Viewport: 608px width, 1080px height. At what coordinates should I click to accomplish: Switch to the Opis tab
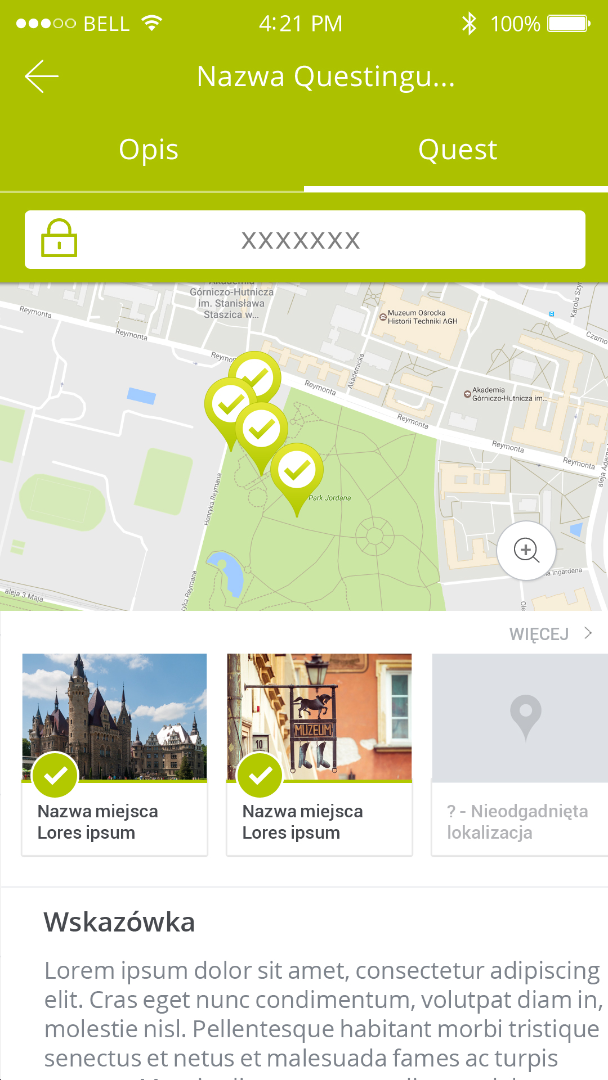click(149, 150)
